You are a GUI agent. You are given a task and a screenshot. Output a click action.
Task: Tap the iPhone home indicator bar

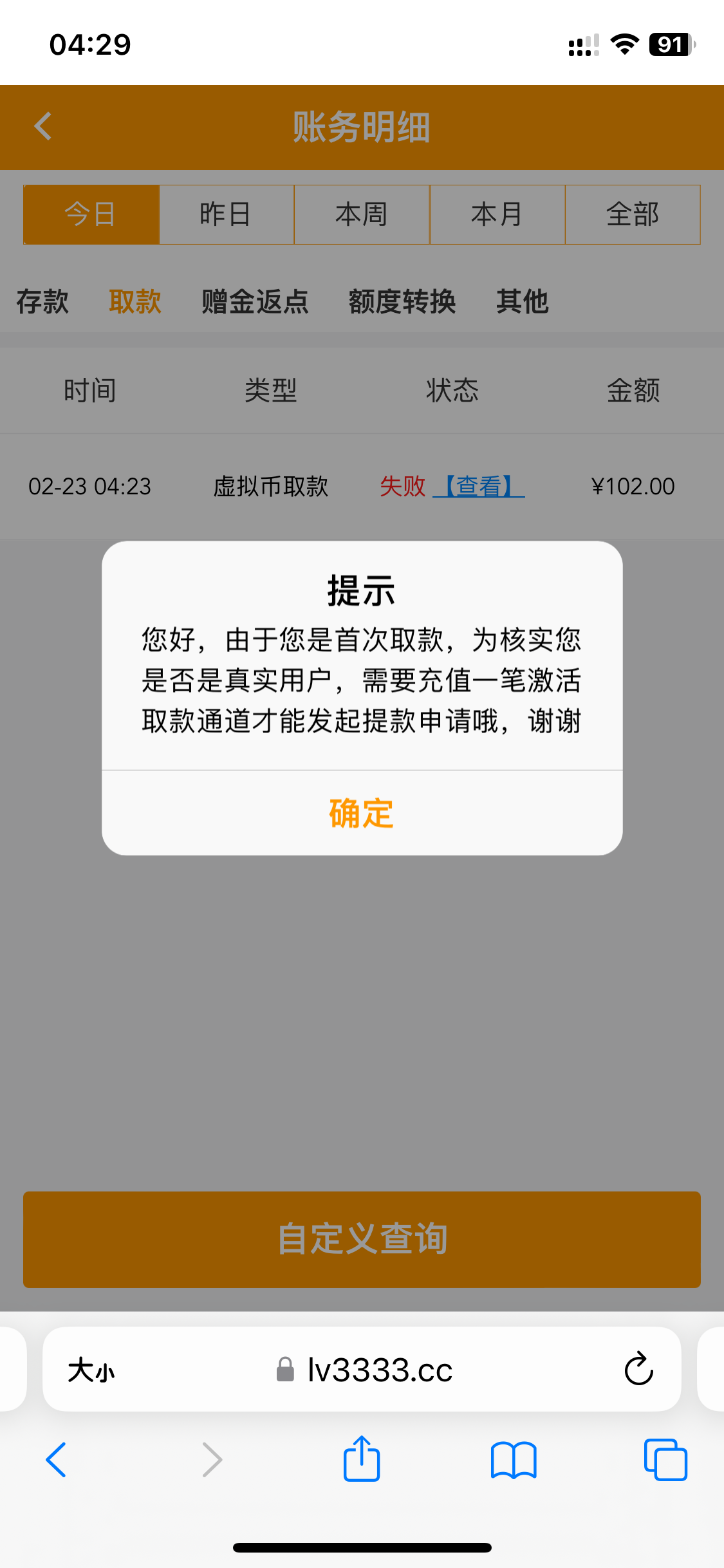point(362,1547)
